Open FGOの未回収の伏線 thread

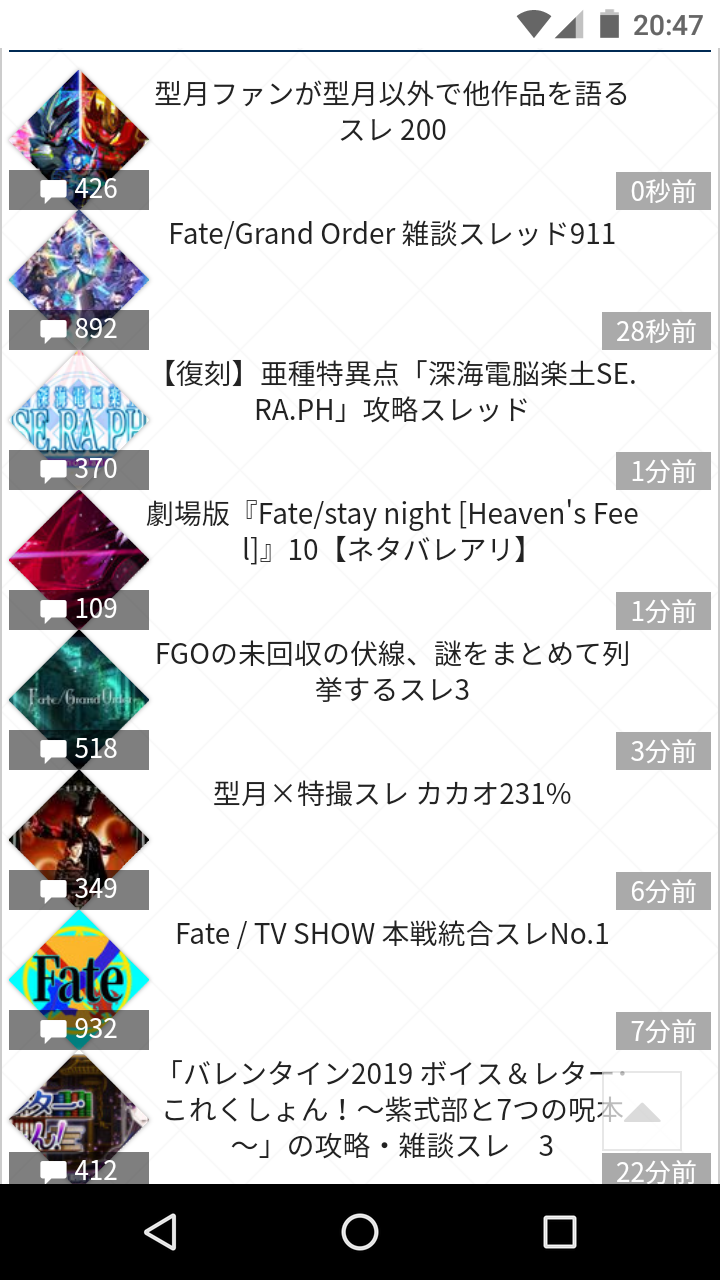pyautogui.click(x=392, y=672)
